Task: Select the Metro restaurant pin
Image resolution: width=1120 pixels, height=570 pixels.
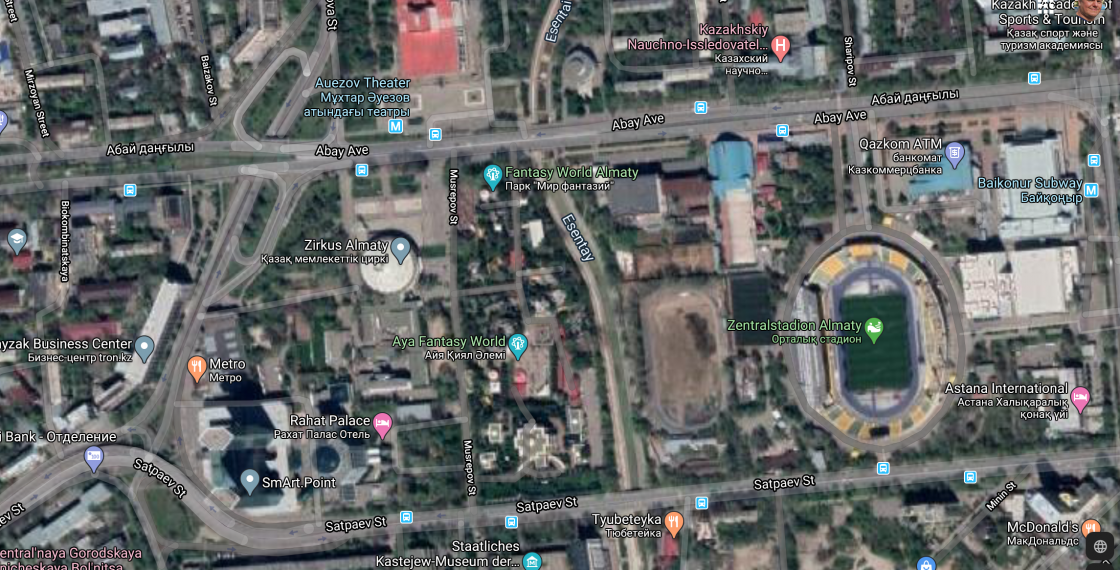Action: pyautogui.click(x=197, y=369)
